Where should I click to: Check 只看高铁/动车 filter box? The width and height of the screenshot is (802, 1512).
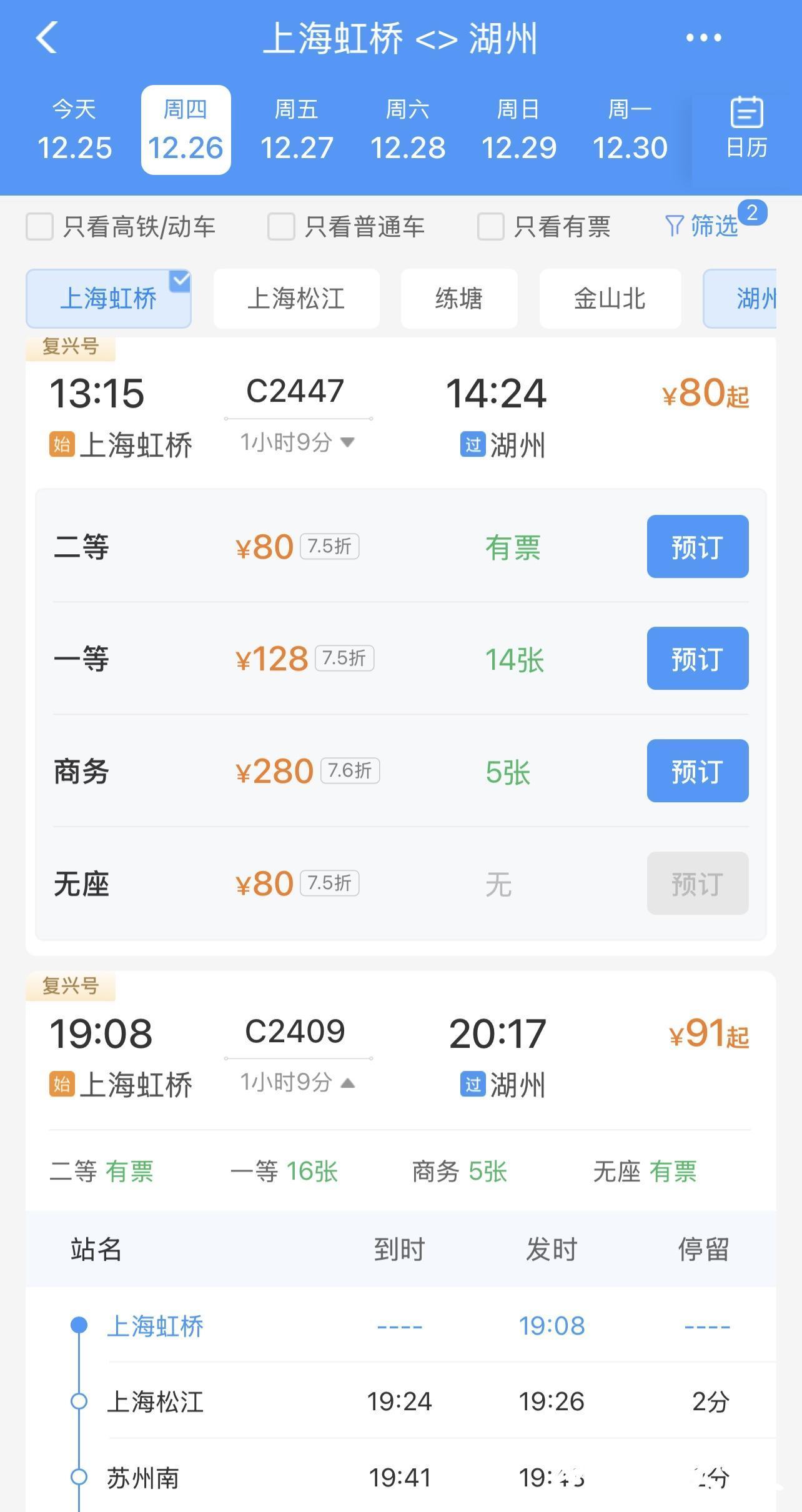39,226
